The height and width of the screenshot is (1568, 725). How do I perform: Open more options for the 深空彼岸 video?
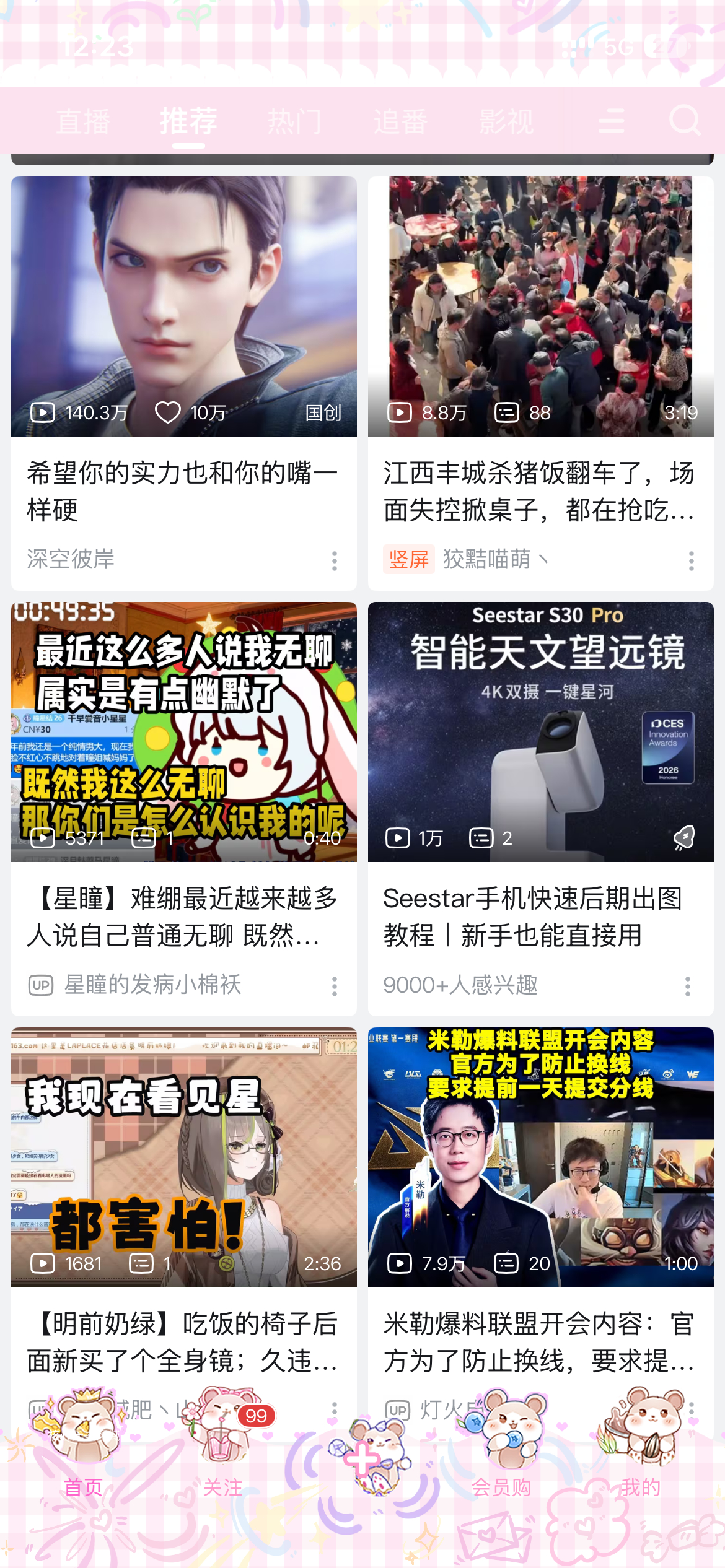click(335, 561)
